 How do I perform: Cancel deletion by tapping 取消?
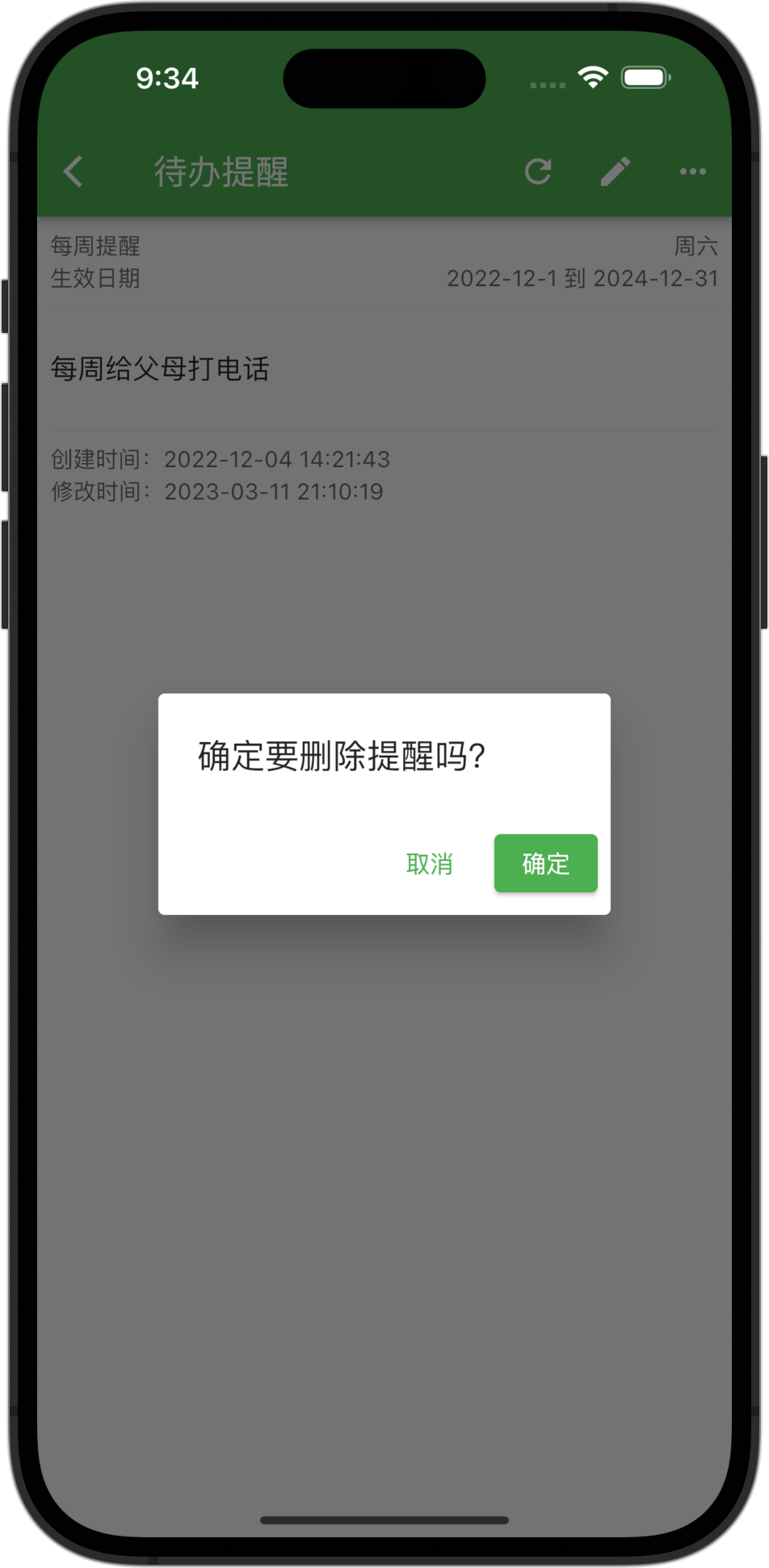pyautogui.click(x=429, y=864)
